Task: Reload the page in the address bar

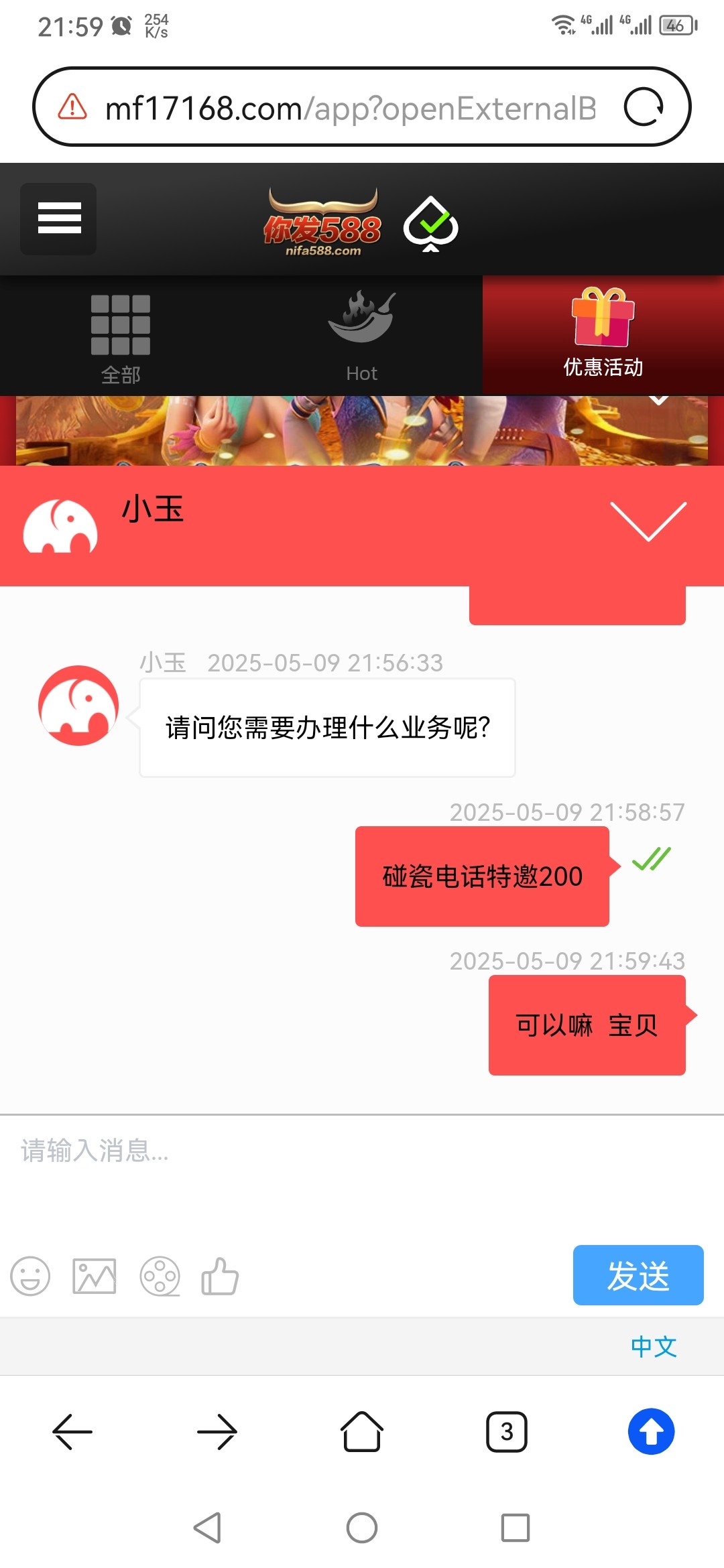Action: [644, 107]
